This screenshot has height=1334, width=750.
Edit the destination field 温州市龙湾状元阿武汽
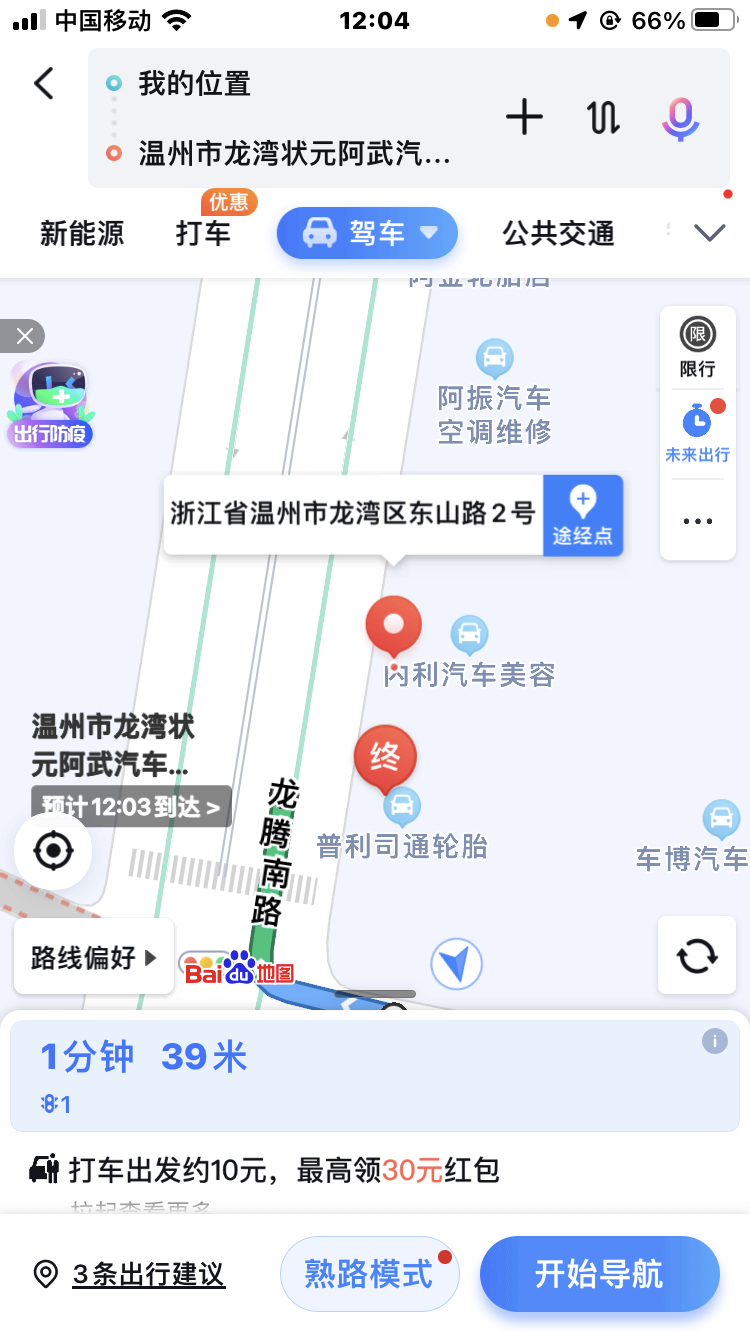295,154
